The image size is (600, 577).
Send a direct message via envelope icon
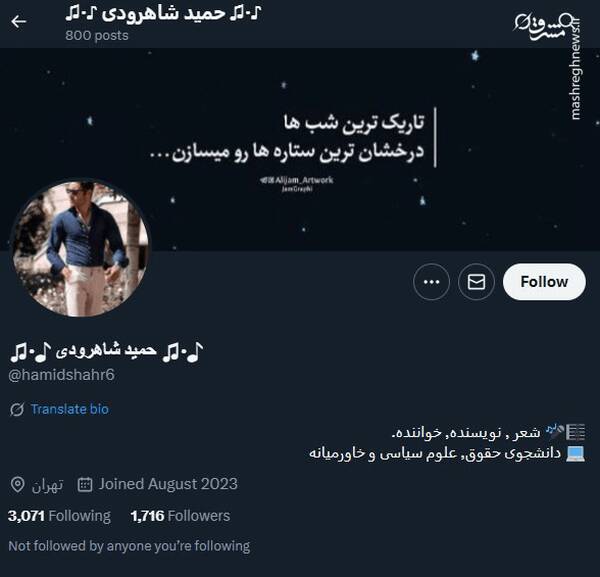[x=476, y=282]
